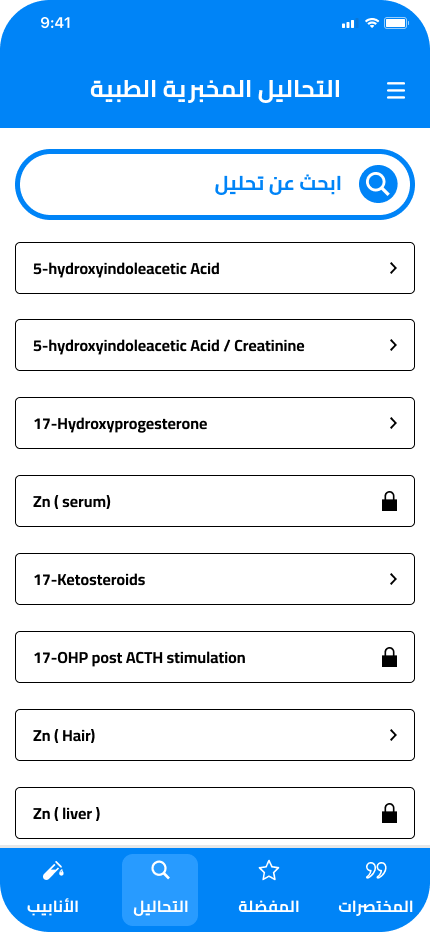
Task: Open 5-hydroxyindoleacetic Acid test
Action: tap(215, 268)
